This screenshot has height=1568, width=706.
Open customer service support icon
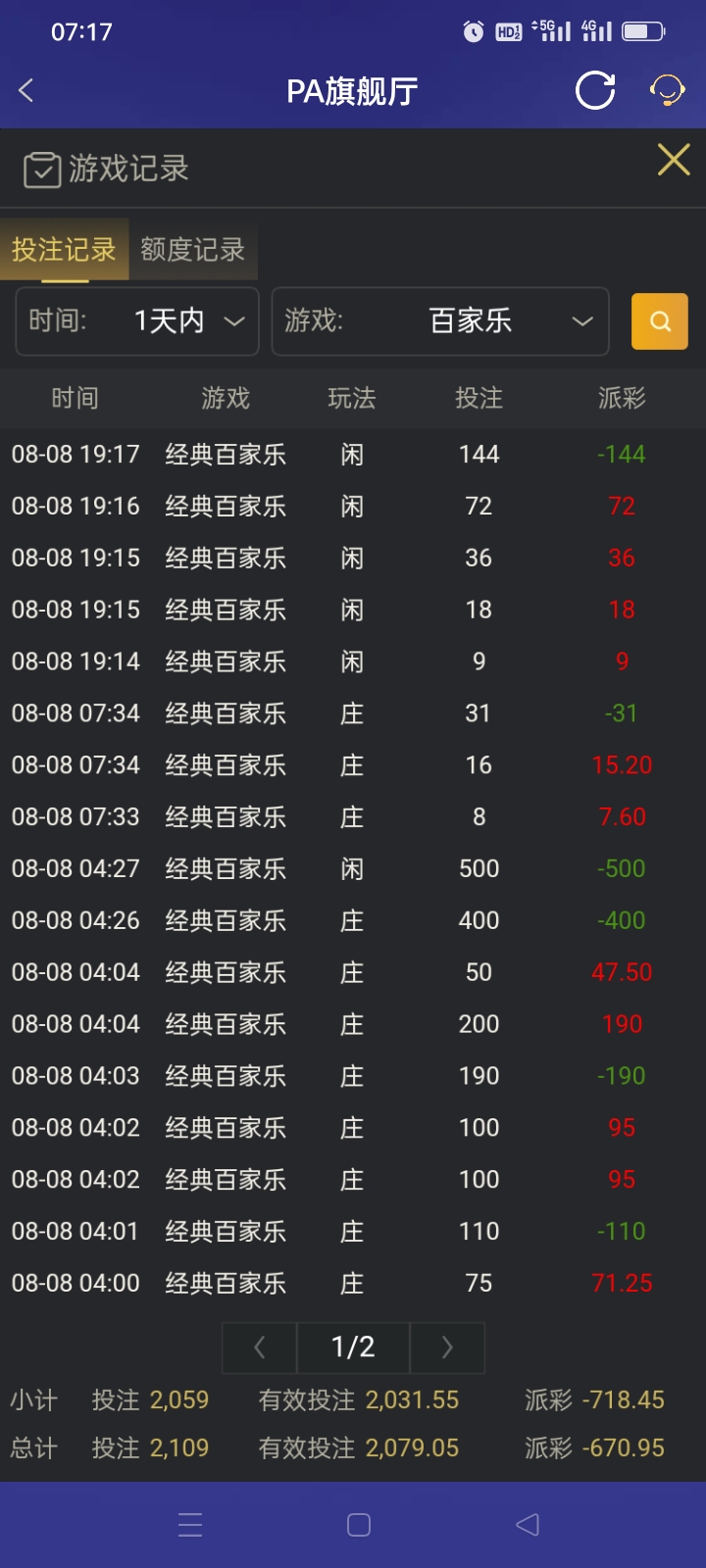[668, 90]
